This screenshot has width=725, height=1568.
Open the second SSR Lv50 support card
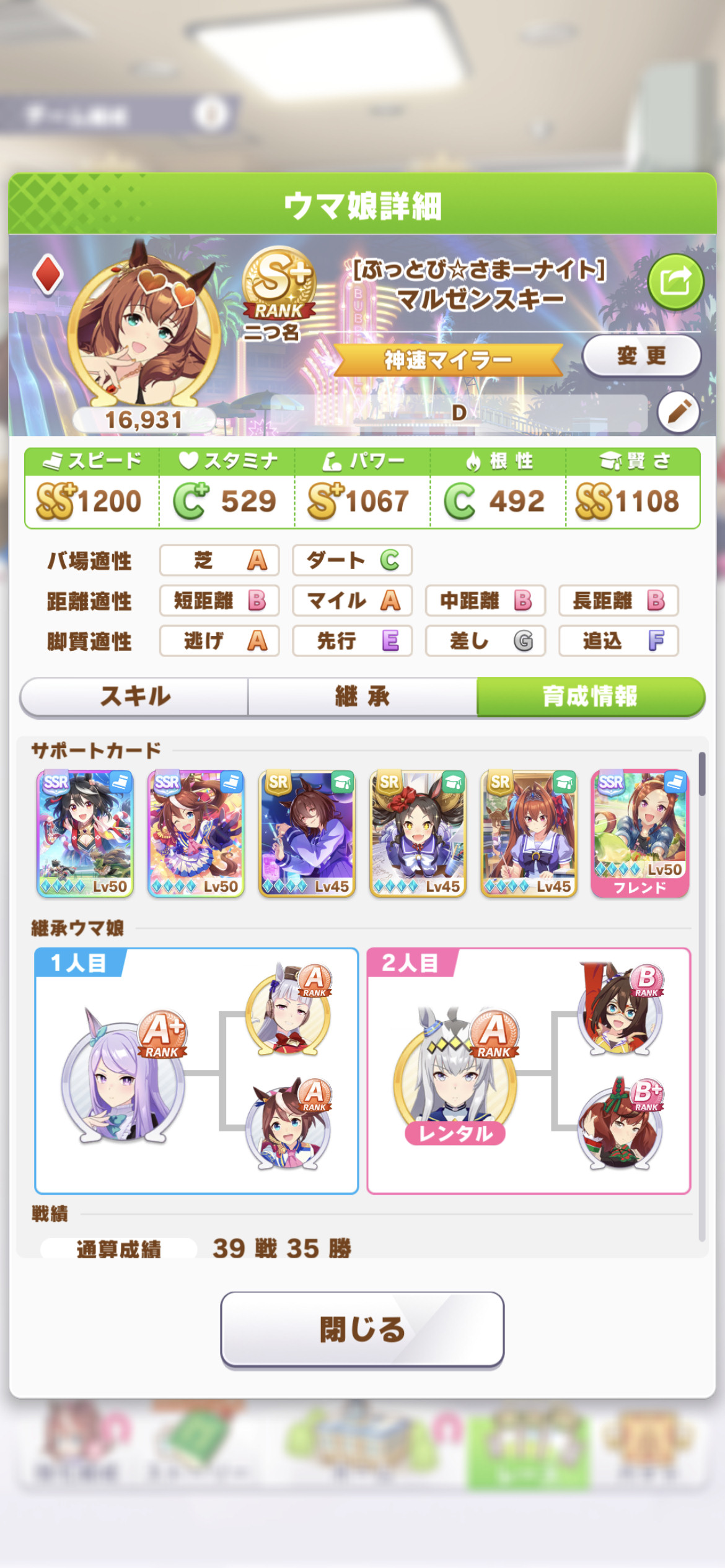(196, 834)
